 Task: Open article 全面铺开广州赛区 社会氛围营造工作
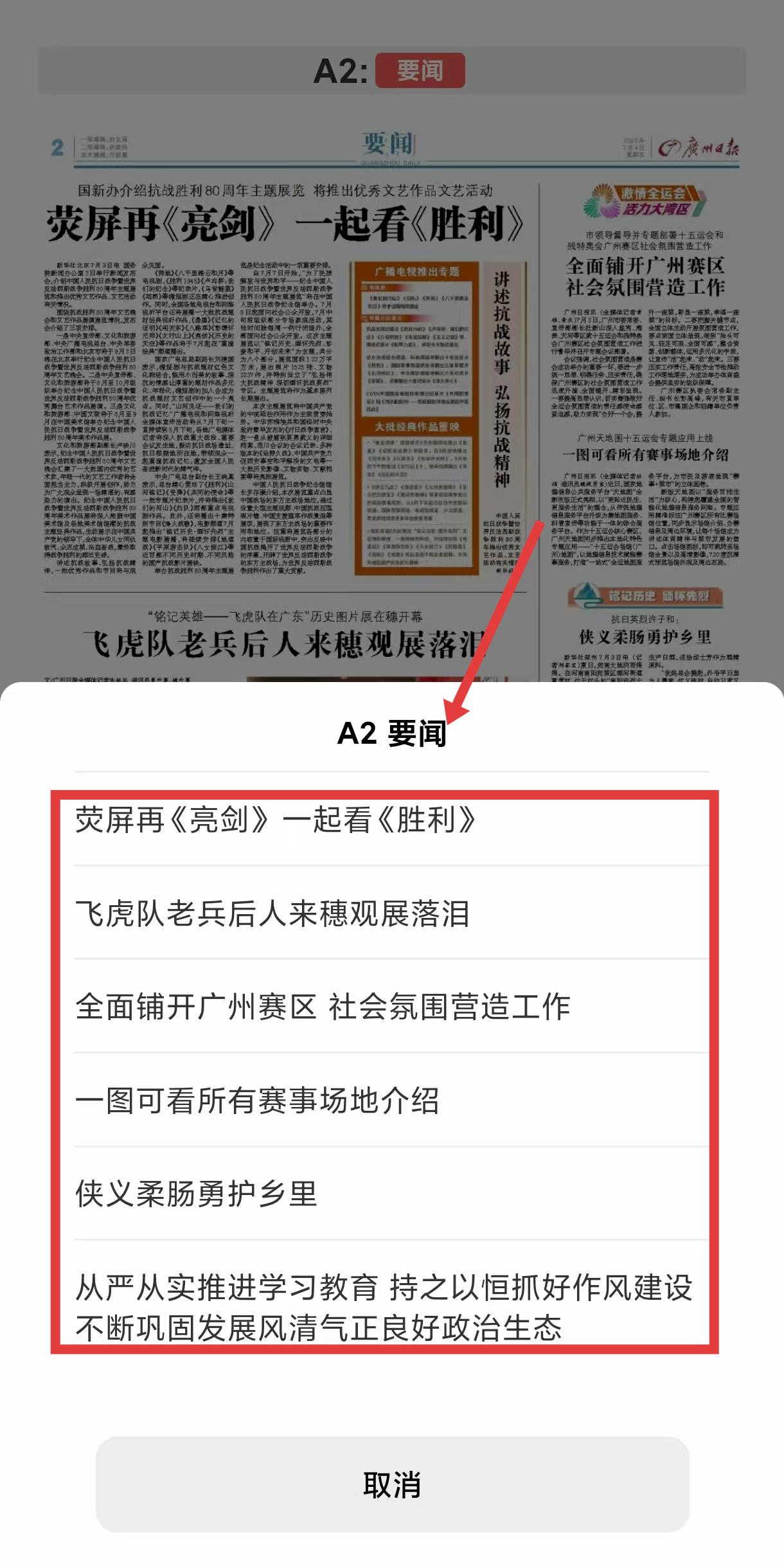392,1007
